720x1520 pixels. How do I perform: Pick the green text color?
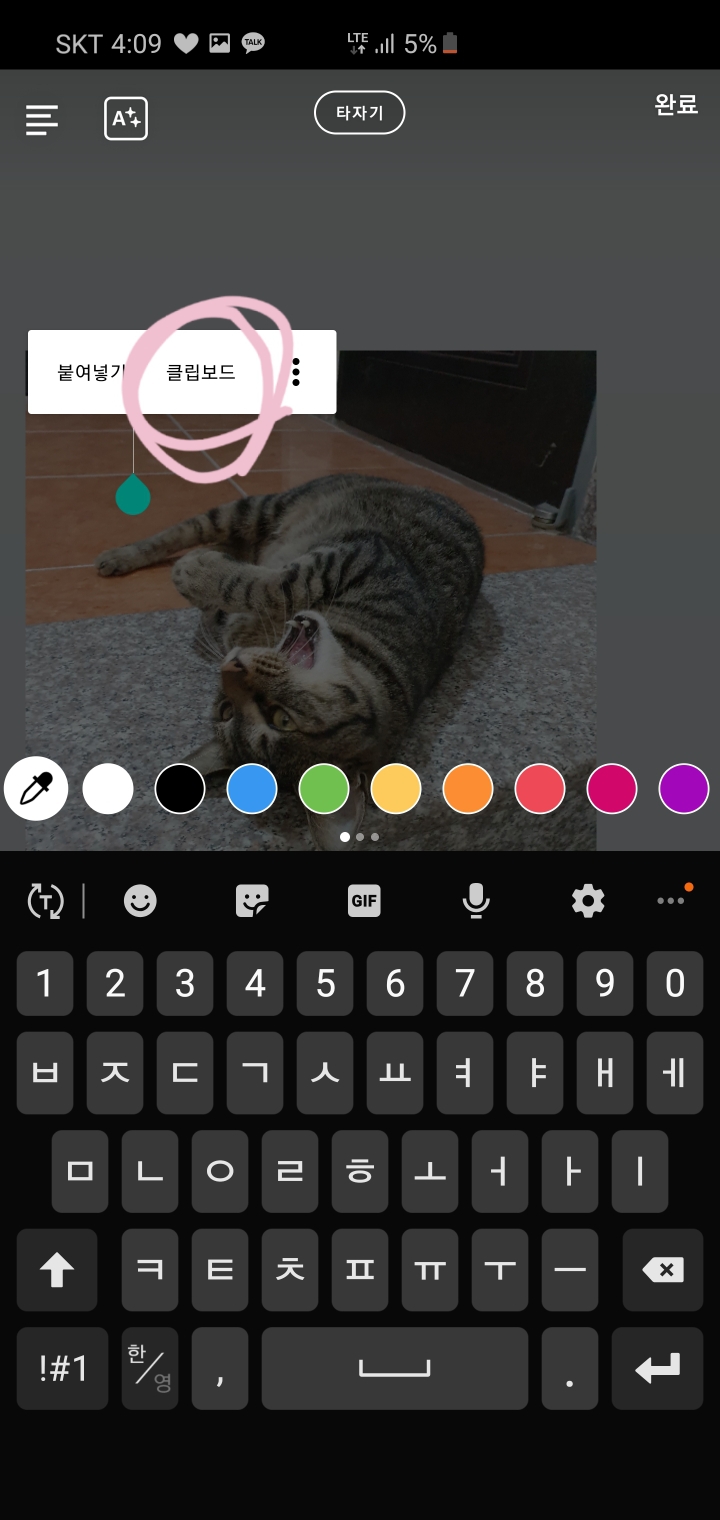tap(324, 789)
